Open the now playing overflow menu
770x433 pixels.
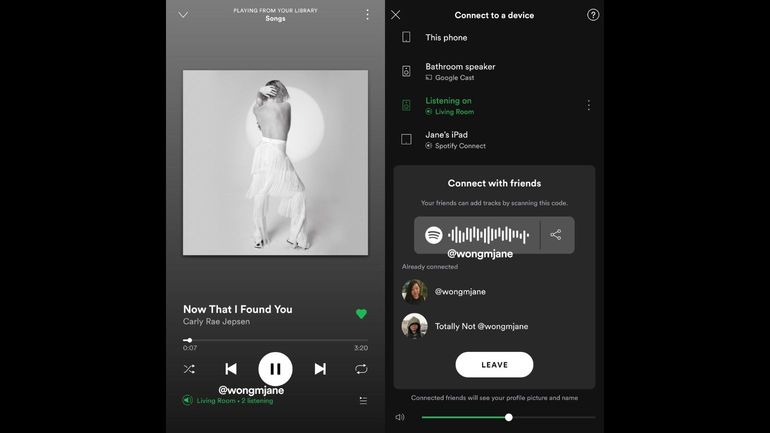click(367, 15)
